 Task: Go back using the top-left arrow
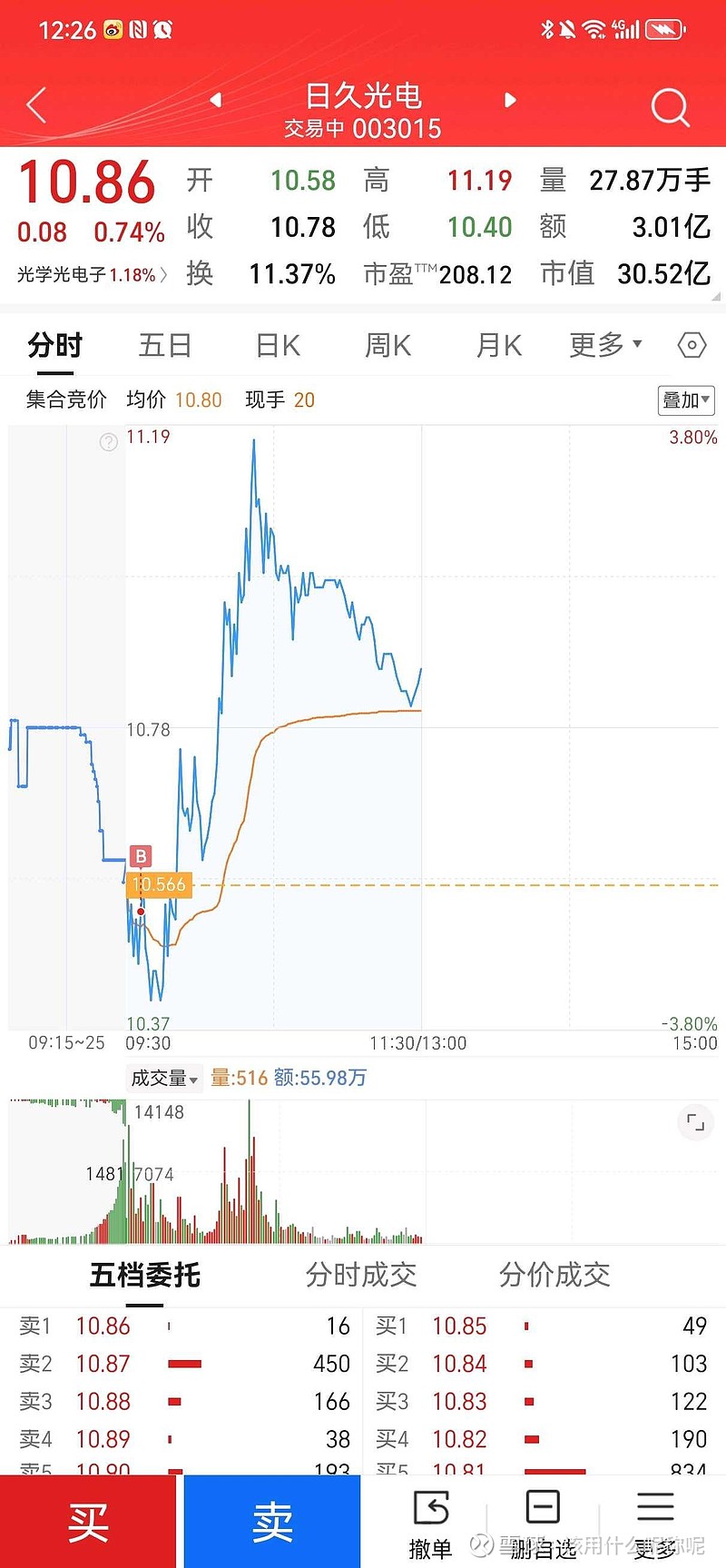point(36,105)
